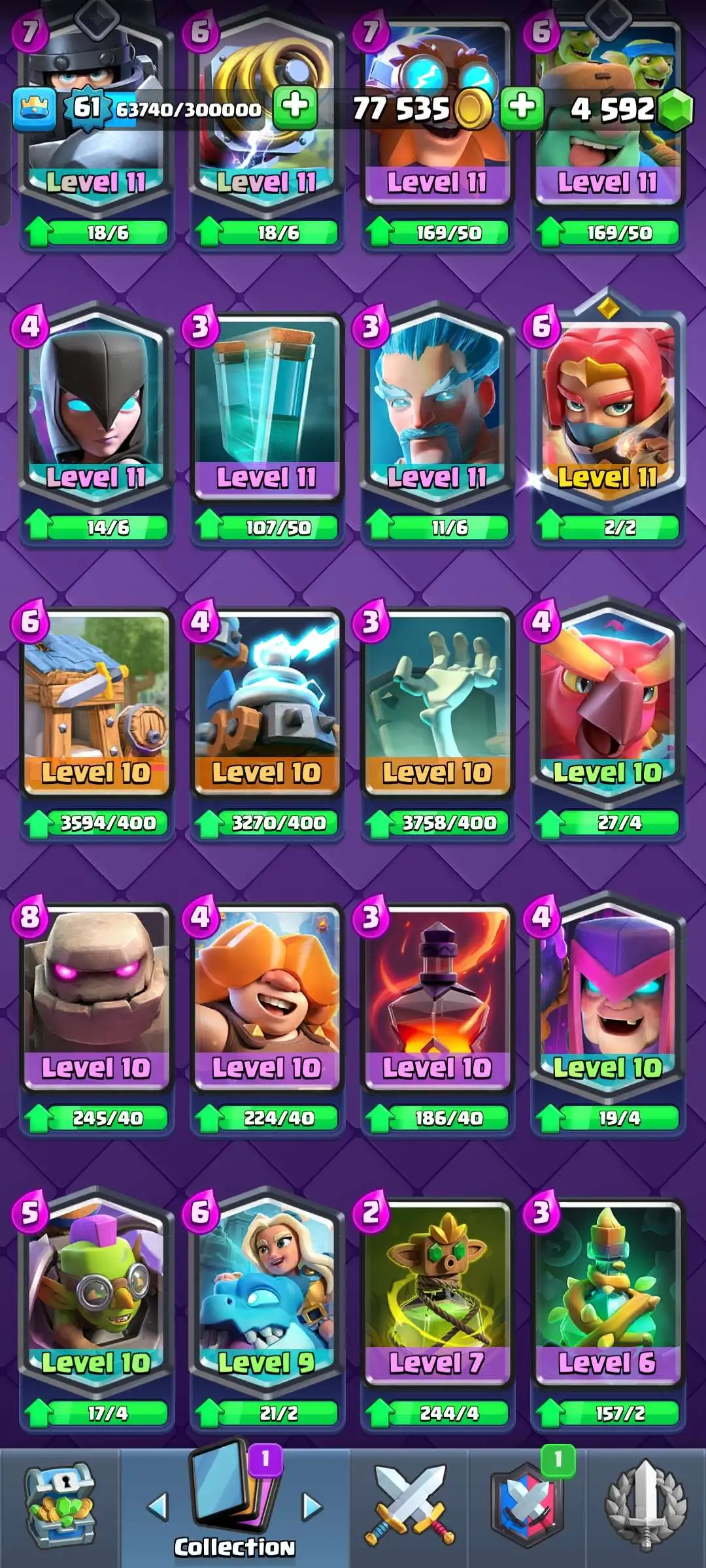This screenshot has width=706, height=1568.
Task: Select the Night Witch card
Action: [97, 405]
